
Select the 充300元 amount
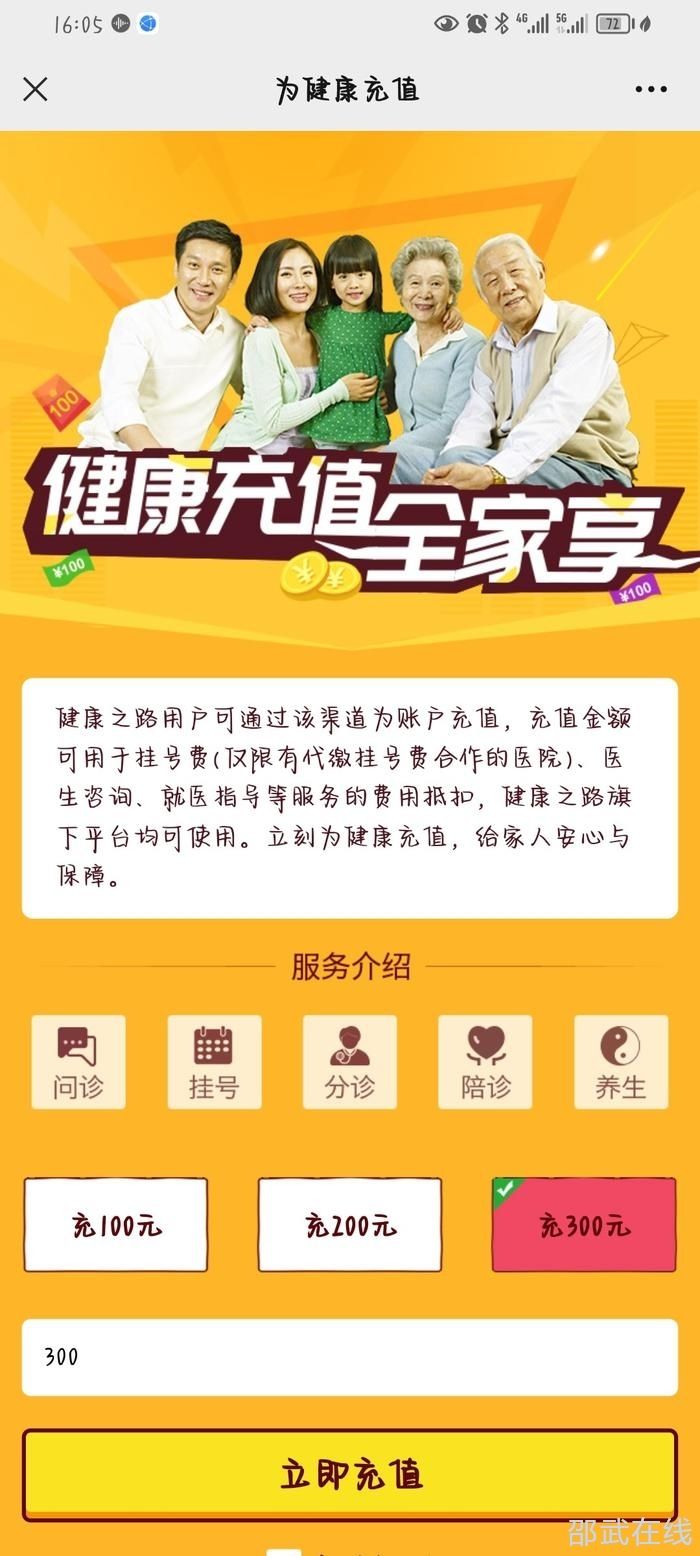click(584, 1225)
